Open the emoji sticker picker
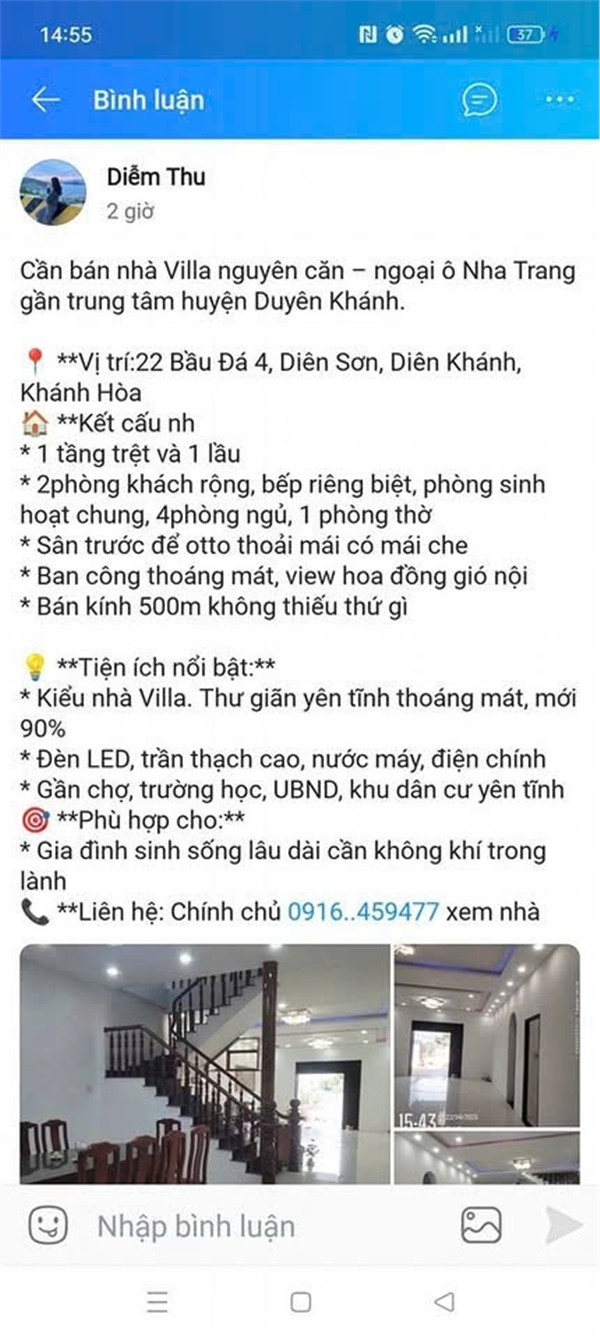This screenshot has height=1339, width=600. coord(47,1224)
